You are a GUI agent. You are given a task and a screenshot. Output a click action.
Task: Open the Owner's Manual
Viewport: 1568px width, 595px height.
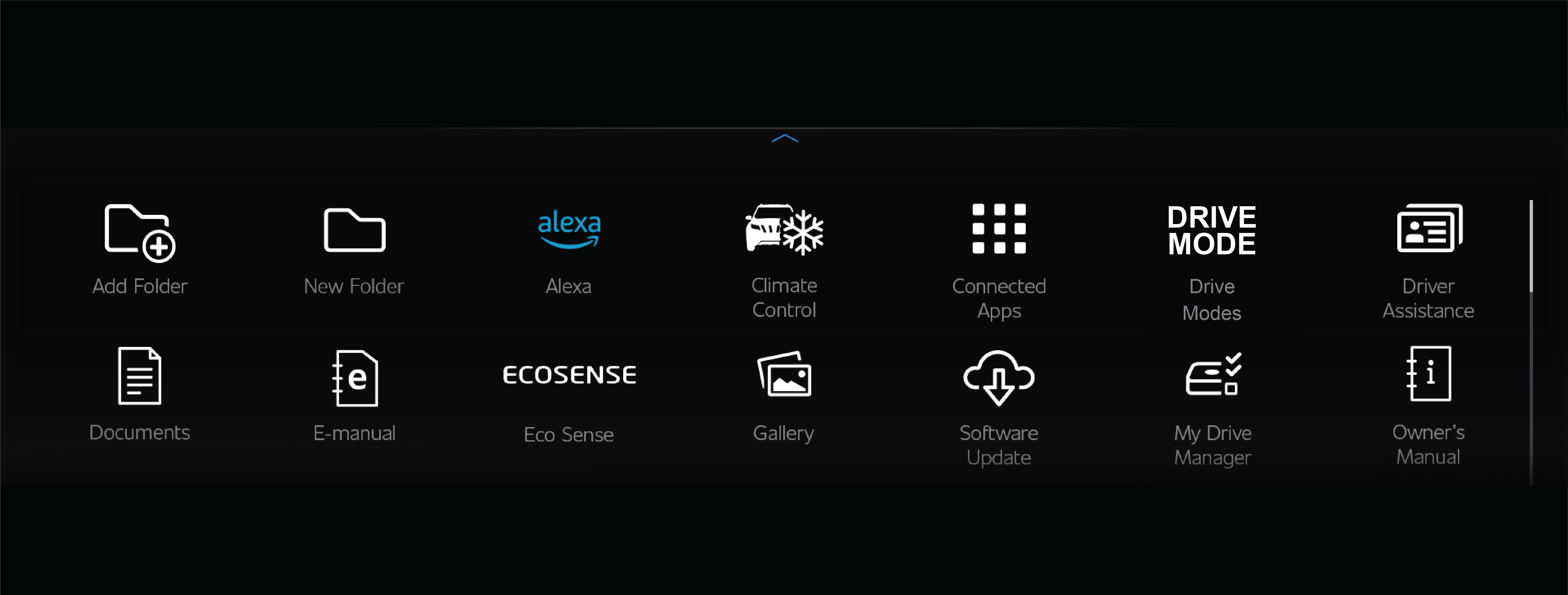click(1429, 374)
